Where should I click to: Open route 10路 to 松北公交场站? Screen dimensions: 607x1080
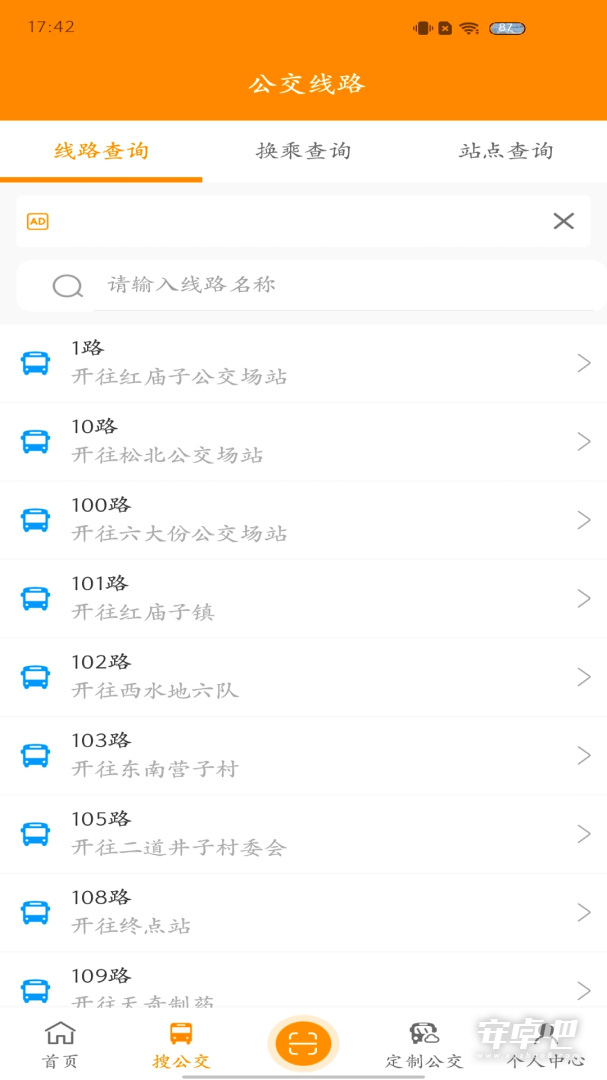pyautogui.click(x=303, y=442)
